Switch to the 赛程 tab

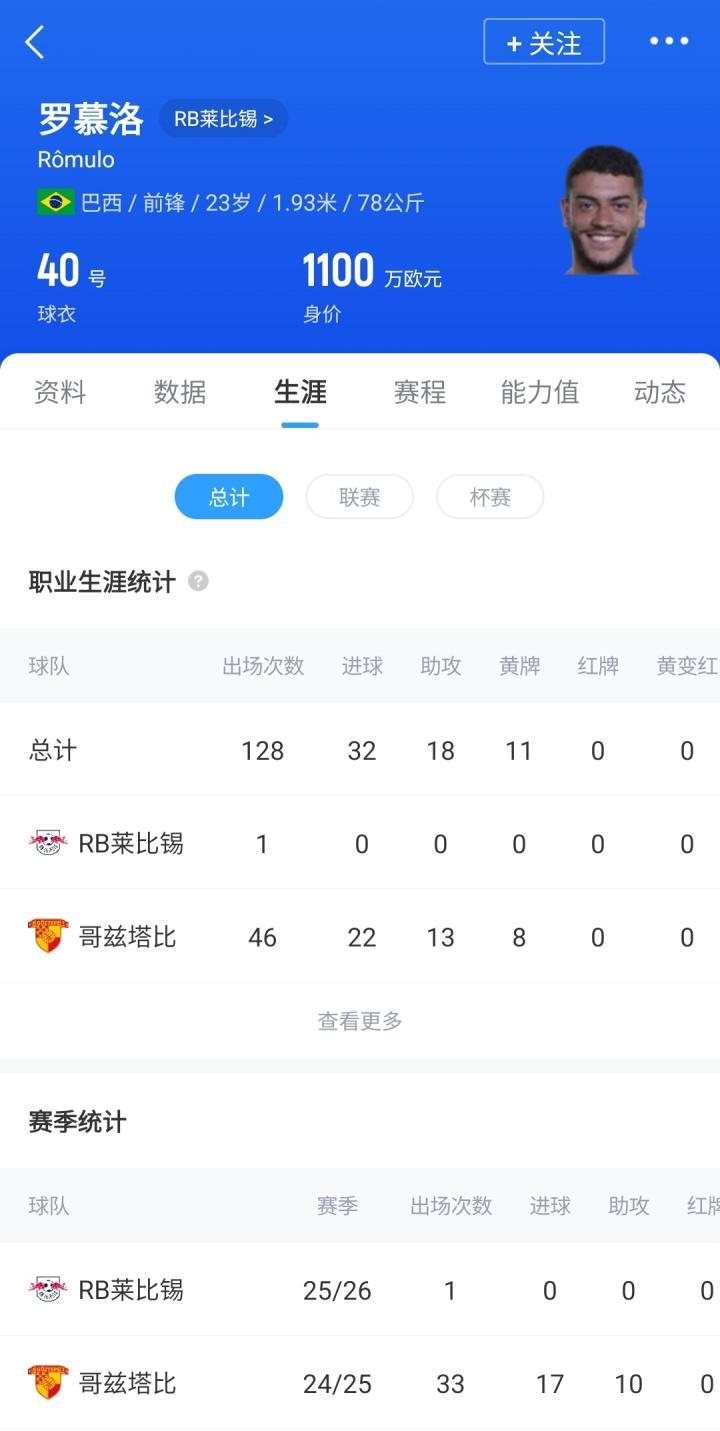420,392
